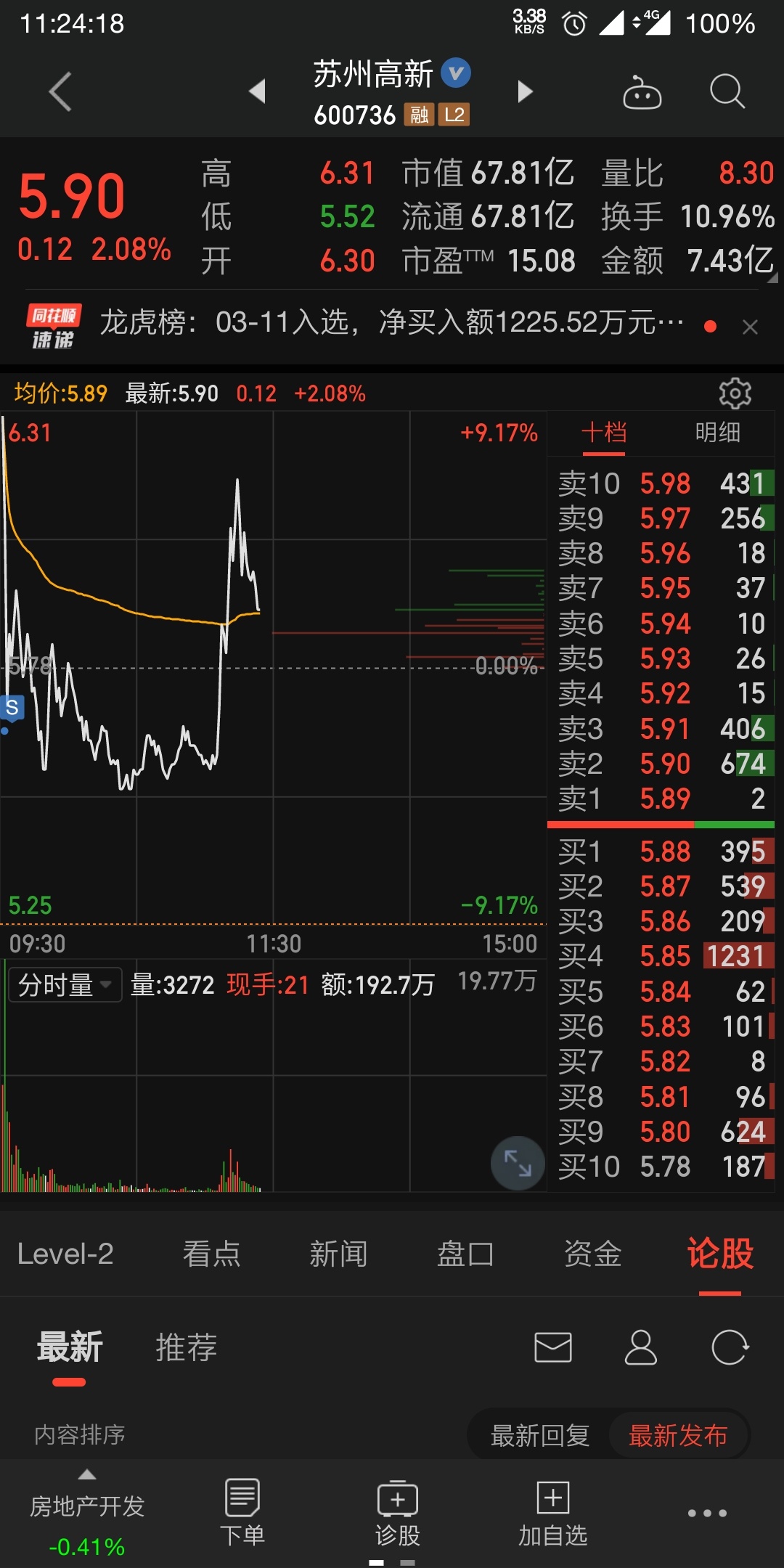784x1568 pixels.
Task: Refresh the discussion feed
Action: tap(730, 1347)
